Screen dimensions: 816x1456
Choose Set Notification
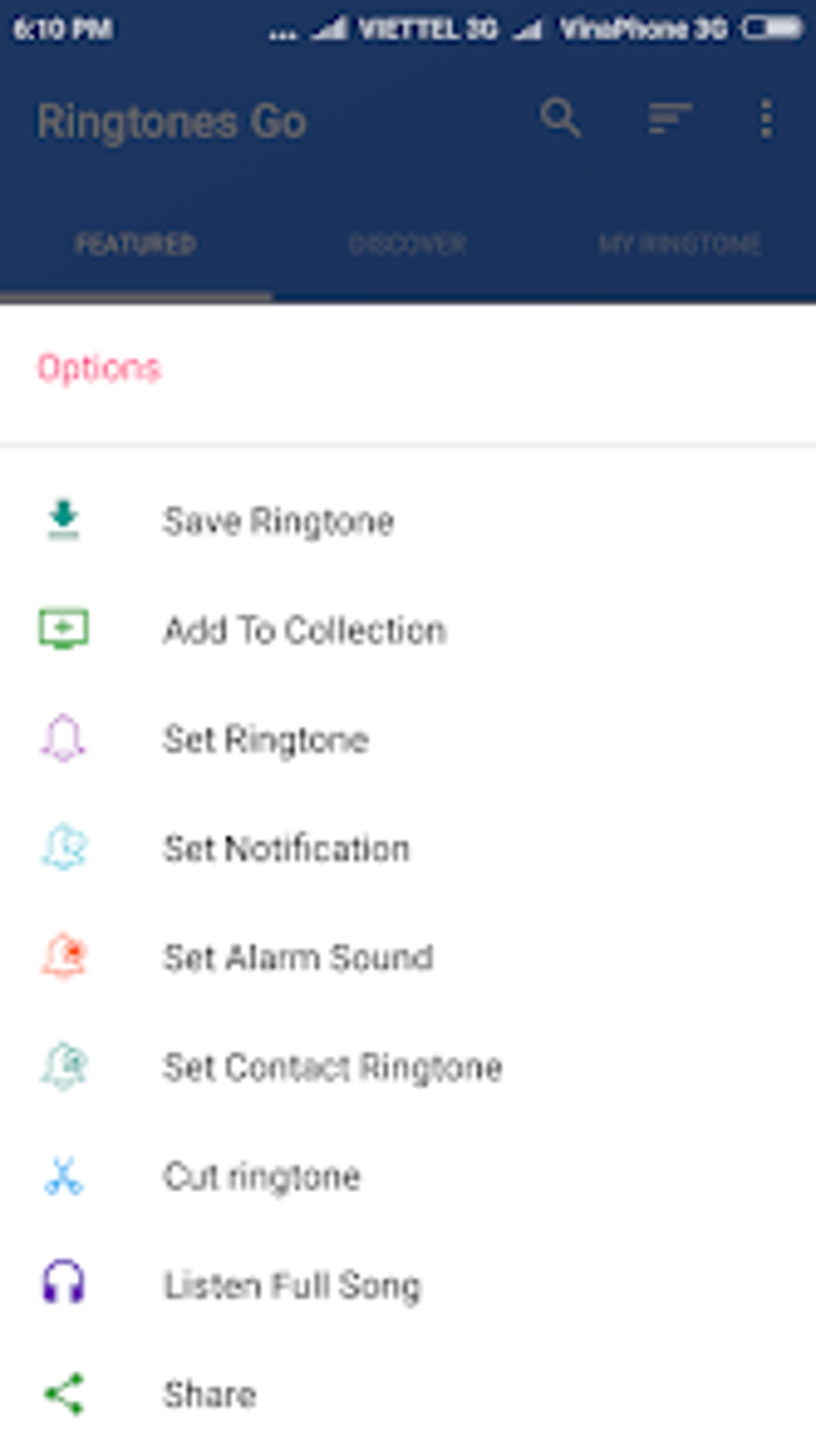coord(286,848)
